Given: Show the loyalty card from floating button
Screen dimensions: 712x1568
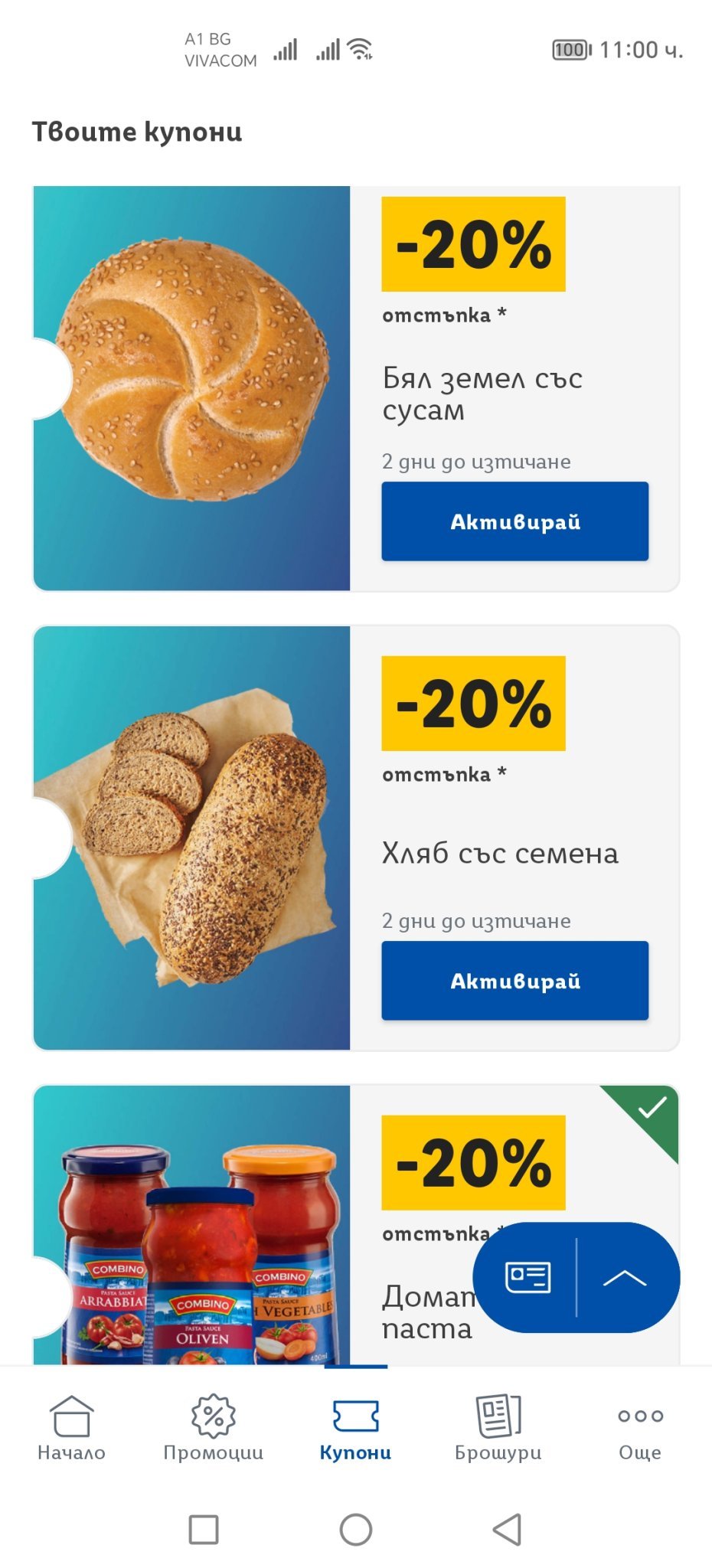Looking at the screenshot, I should [x=527, y=1277].
